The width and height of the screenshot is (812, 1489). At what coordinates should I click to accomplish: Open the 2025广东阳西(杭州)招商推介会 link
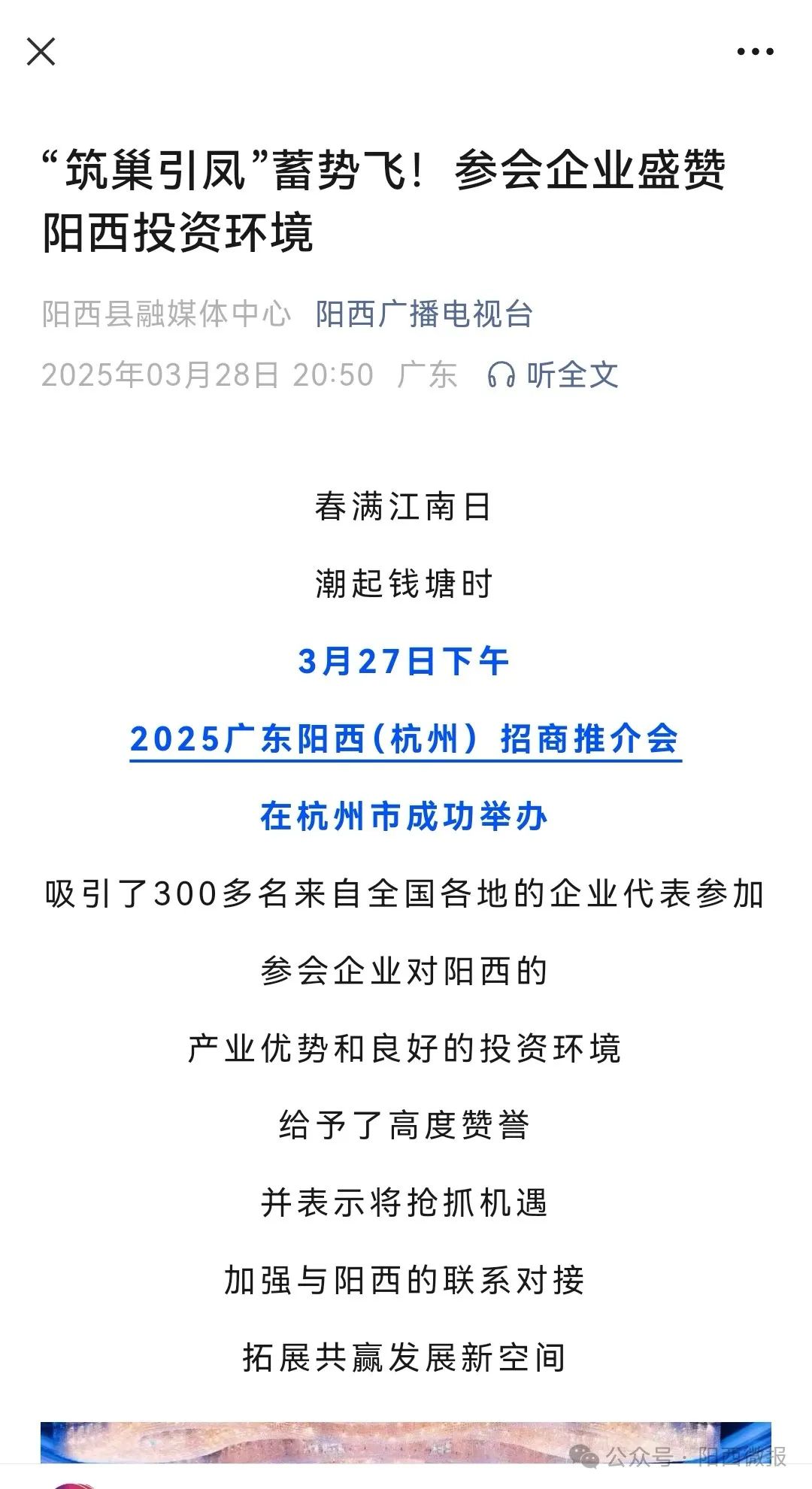point(405,739)
